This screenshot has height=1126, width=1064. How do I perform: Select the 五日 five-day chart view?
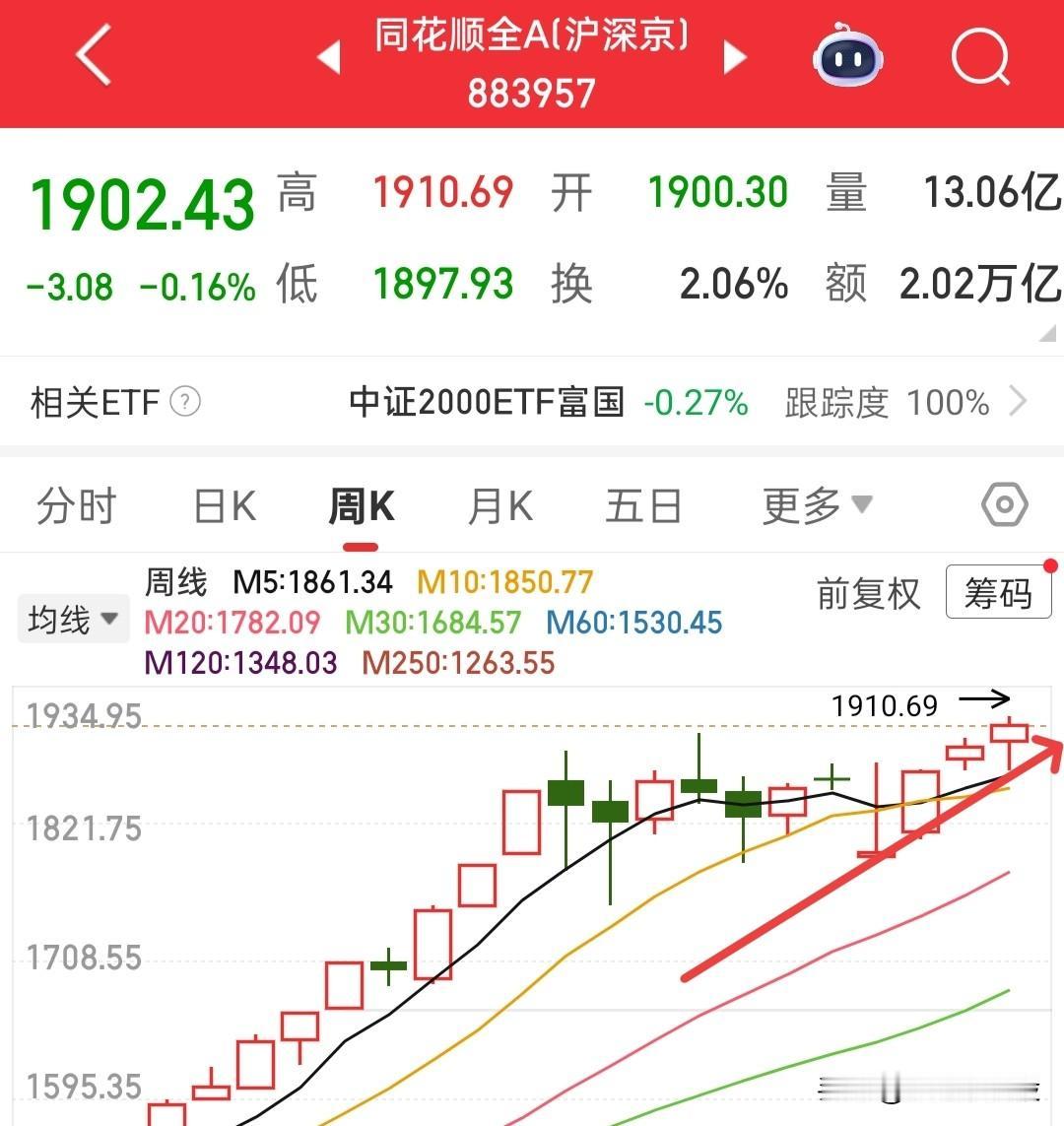pyautogui.click(x=643, y=504)
